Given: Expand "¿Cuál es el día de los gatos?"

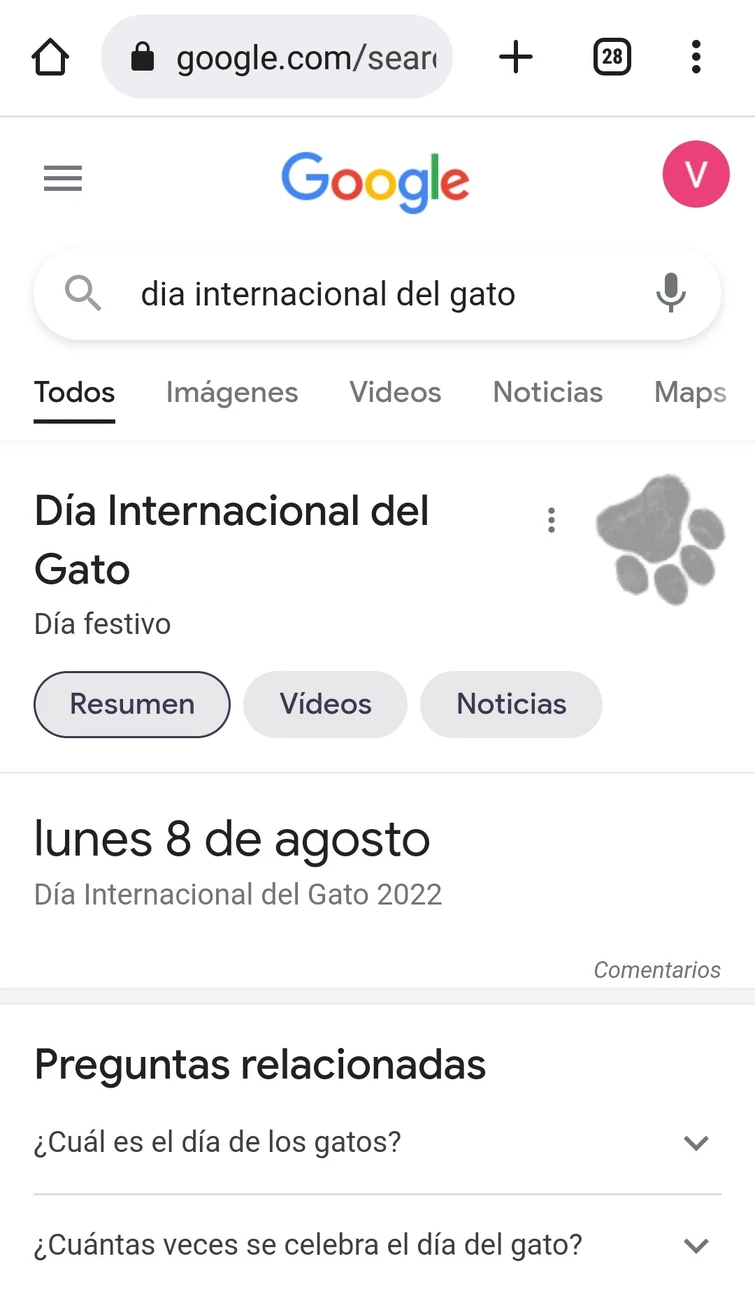Looking at the screenshot, I should click(x=377, y=1142).
